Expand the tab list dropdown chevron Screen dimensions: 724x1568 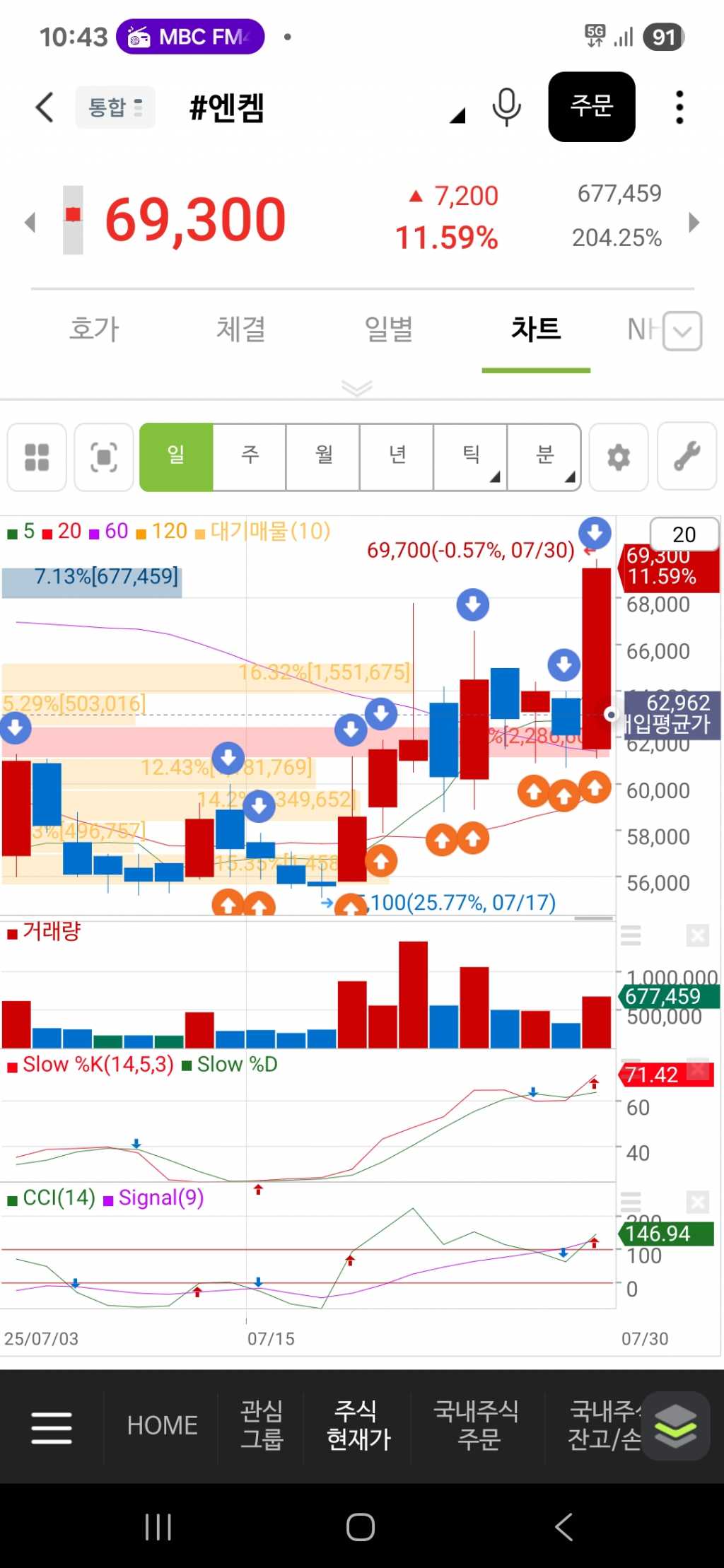point(682,331)
